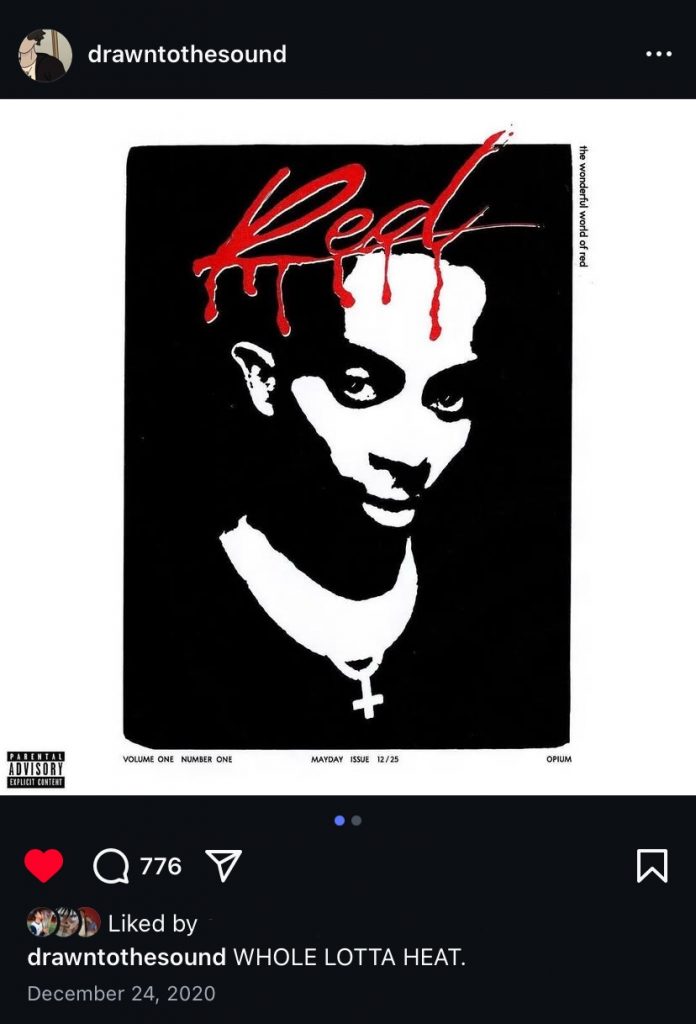Bookmark this post
The image size is (696, 1024).
(651, 866)
